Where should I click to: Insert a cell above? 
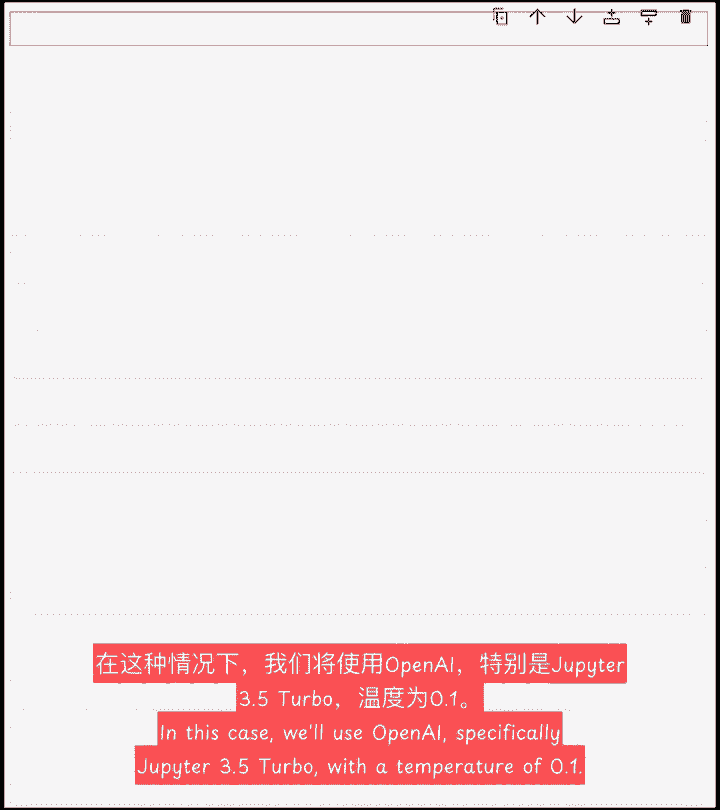[611, 16]
